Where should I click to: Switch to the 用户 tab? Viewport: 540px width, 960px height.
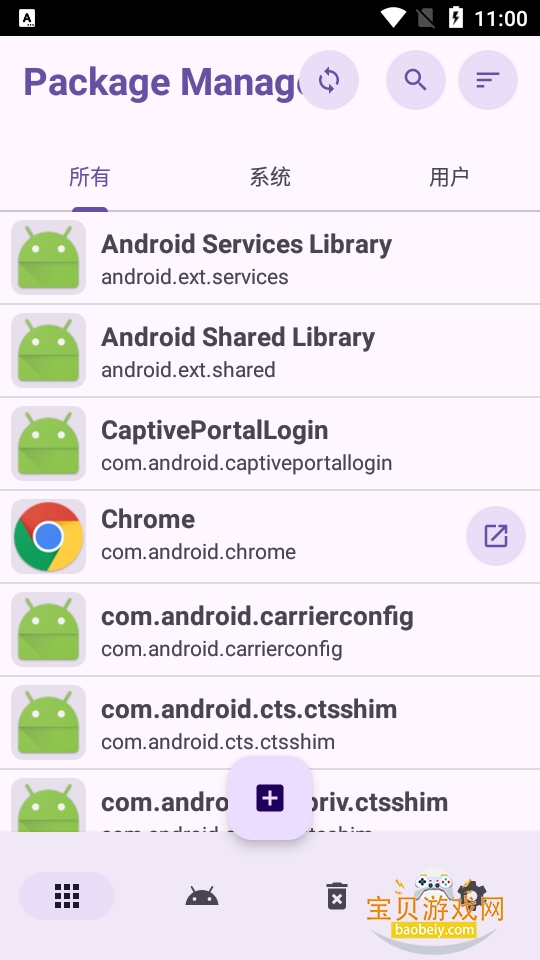click(449, 177)
